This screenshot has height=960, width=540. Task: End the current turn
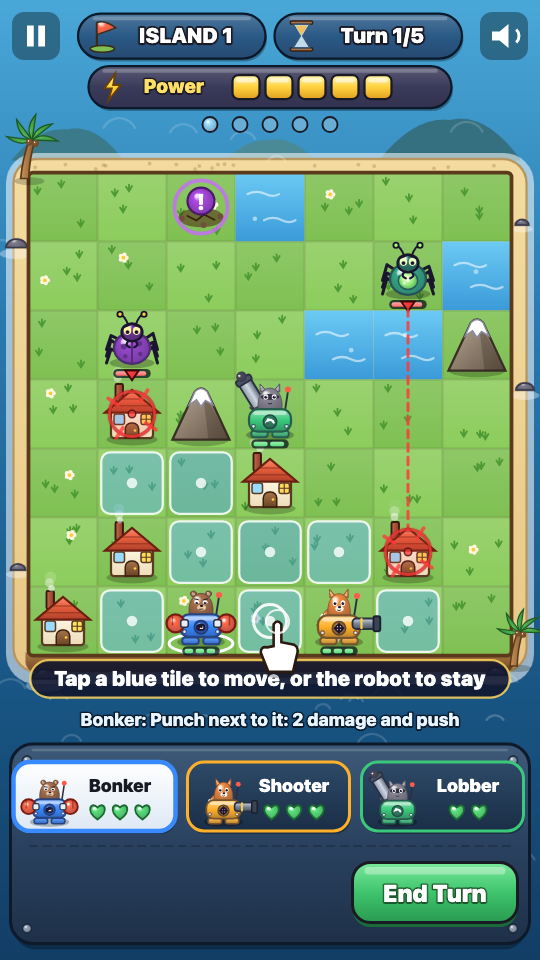click(435, 894)
